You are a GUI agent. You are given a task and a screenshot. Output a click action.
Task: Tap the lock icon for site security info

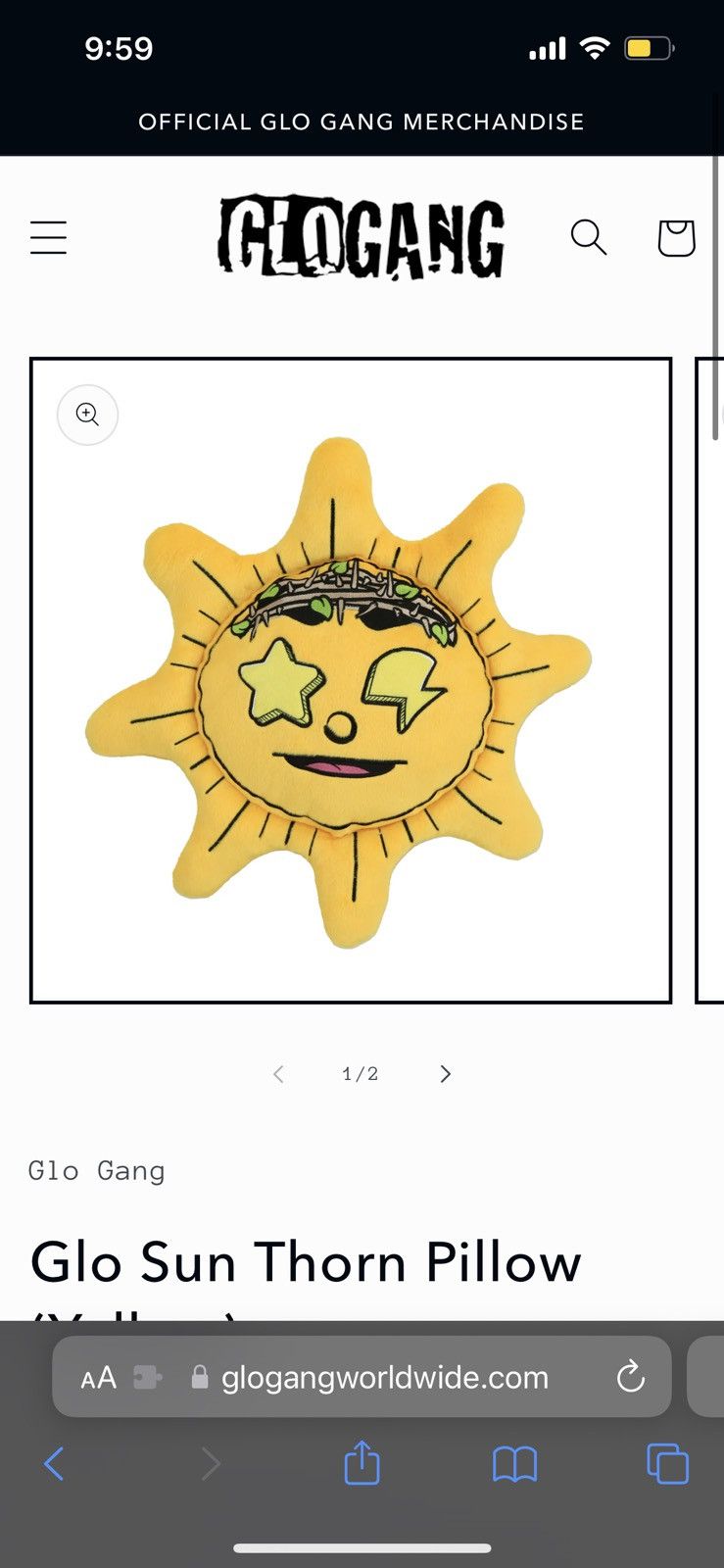pyautogui.click(x=199, y=1377)
